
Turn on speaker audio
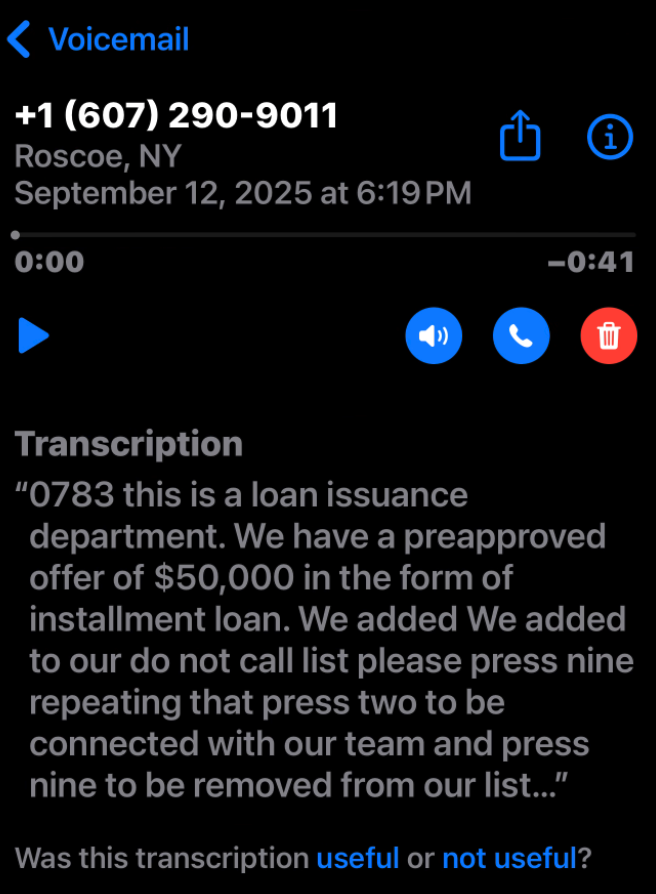pos(434,336)
